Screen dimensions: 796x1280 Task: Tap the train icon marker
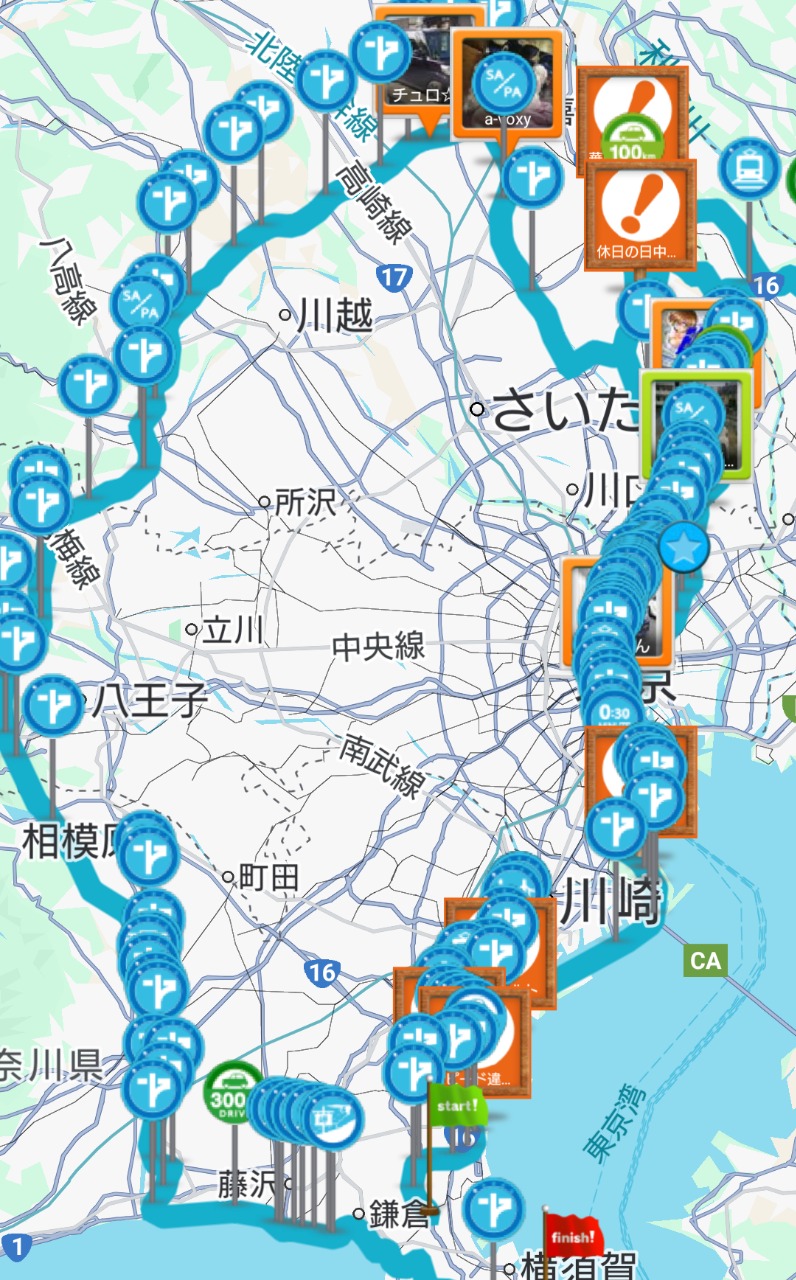(749, 164)
